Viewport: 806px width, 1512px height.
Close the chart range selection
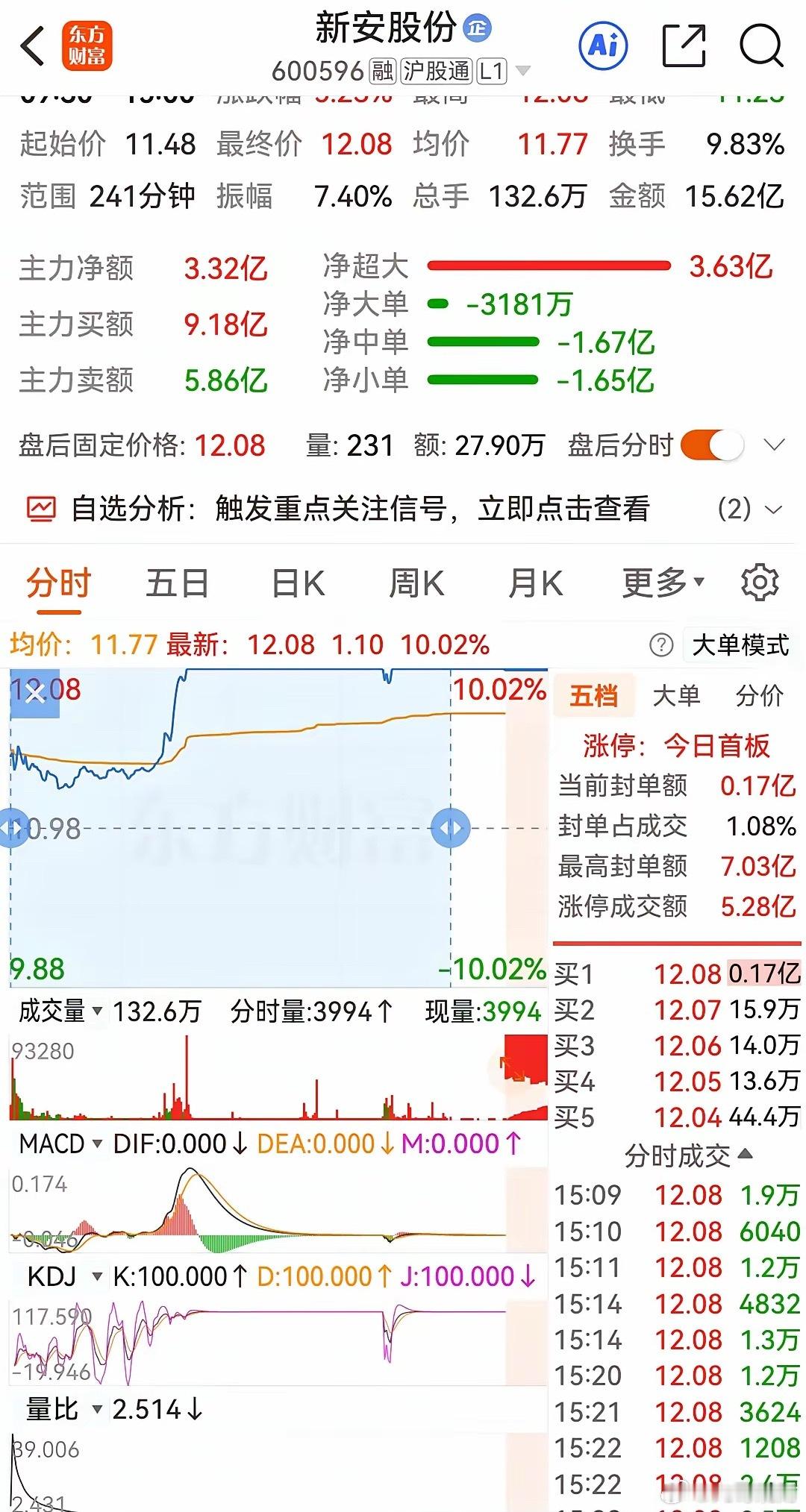coord(34,694)
